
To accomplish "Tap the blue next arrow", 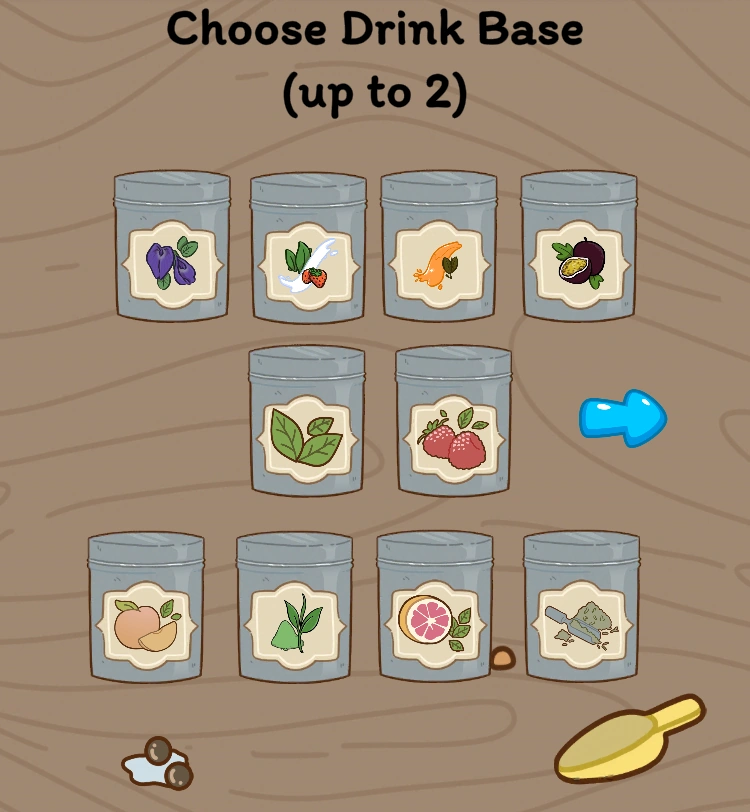I will point(623,417).
